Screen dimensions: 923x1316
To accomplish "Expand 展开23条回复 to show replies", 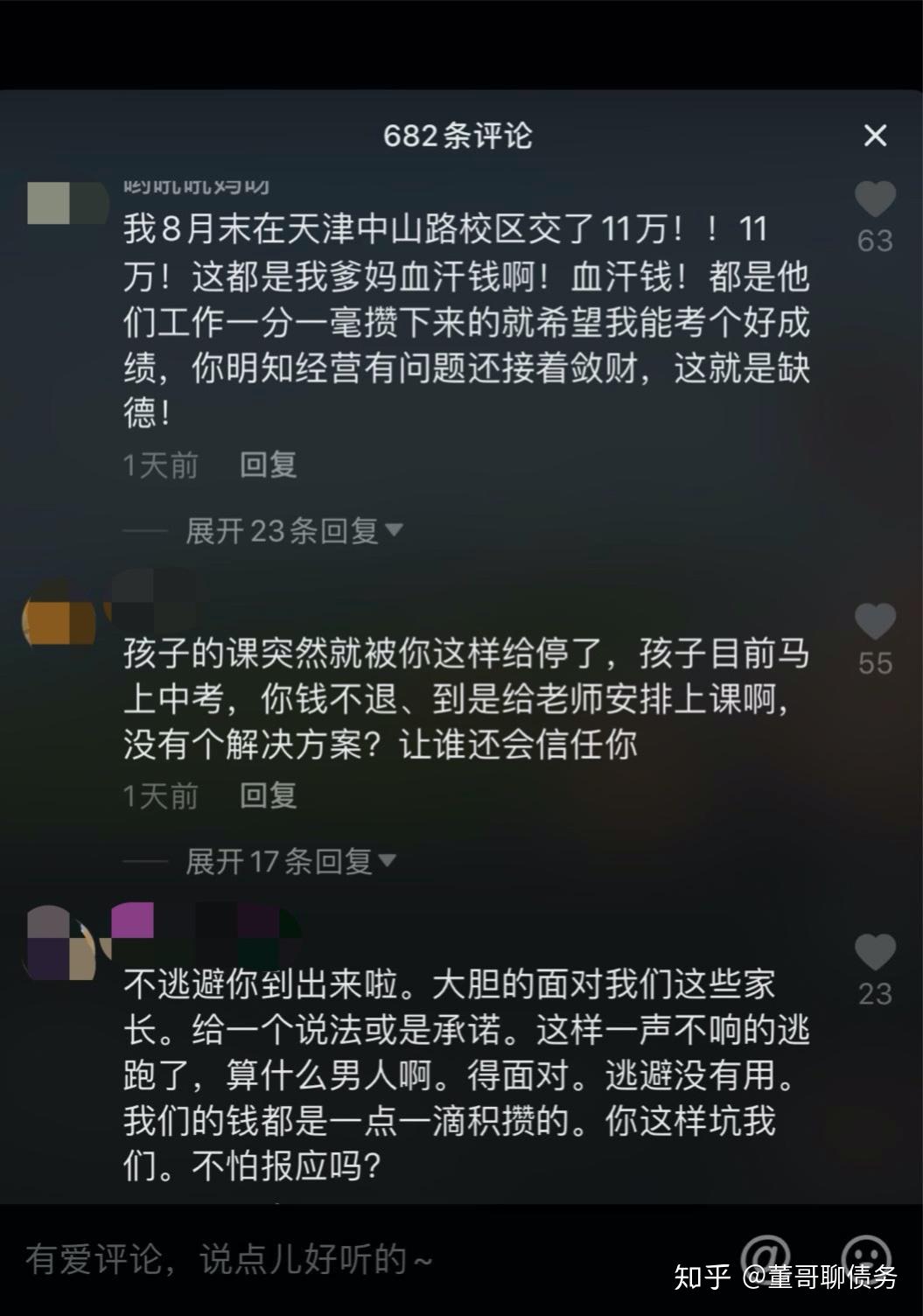I will (x=282, y=529).
